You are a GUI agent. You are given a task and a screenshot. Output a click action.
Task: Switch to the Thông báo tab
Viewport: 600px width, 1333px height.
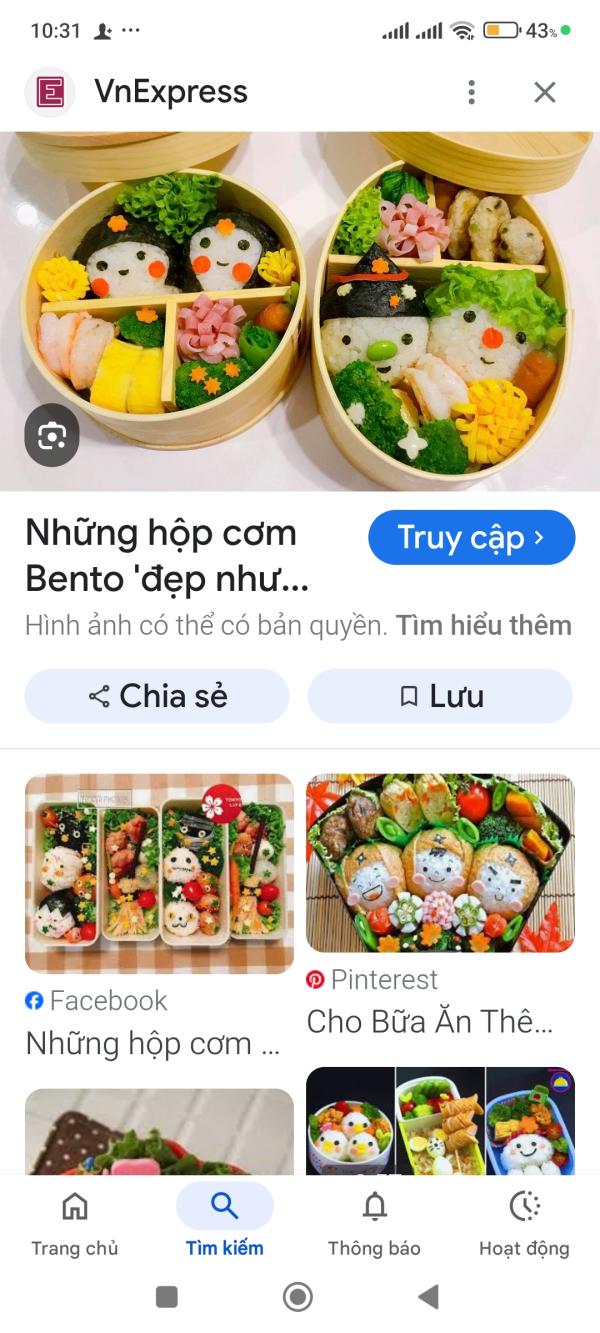pos(374,1222)
